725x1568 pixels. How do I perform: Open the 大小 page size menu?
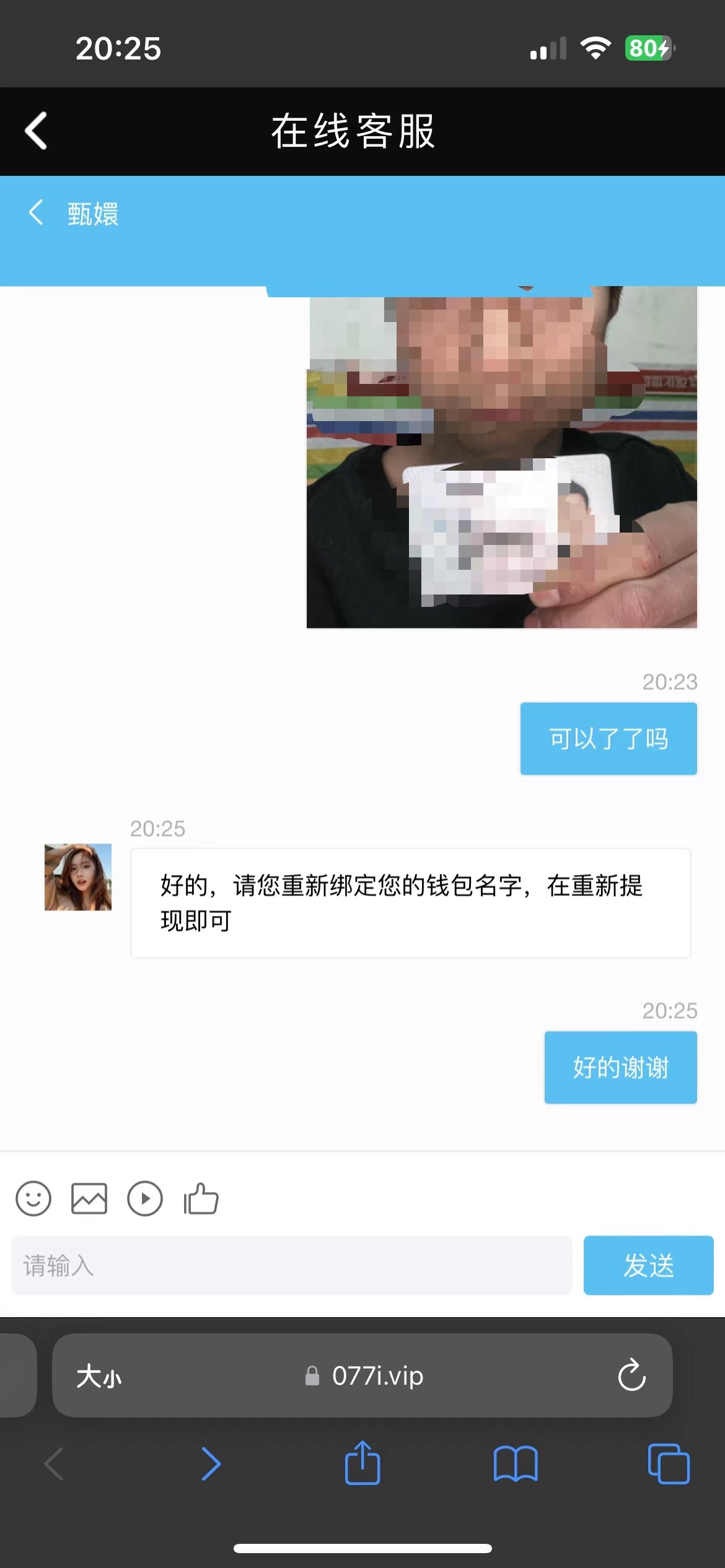[x=99, y=1376]
